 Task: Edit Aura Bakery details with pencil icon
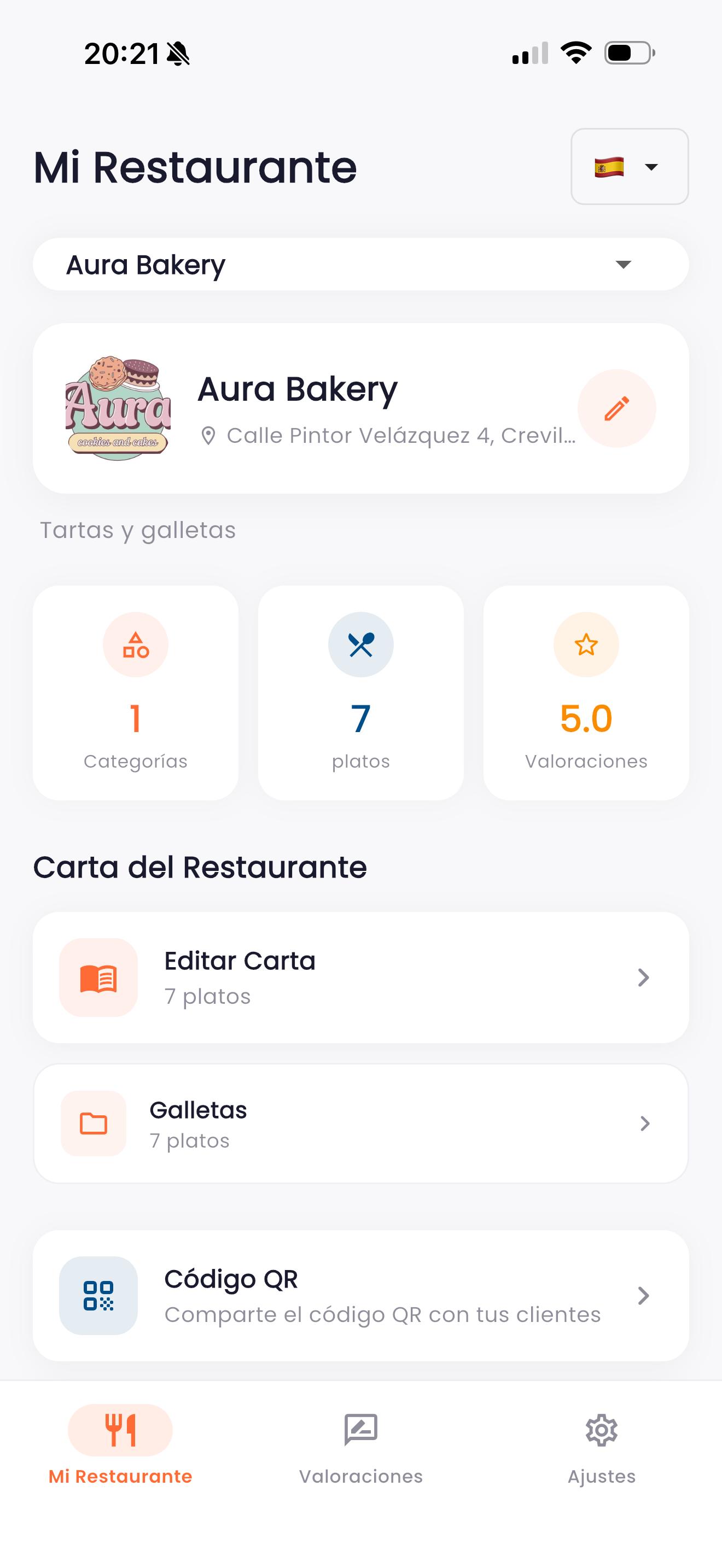pos(616,408)
